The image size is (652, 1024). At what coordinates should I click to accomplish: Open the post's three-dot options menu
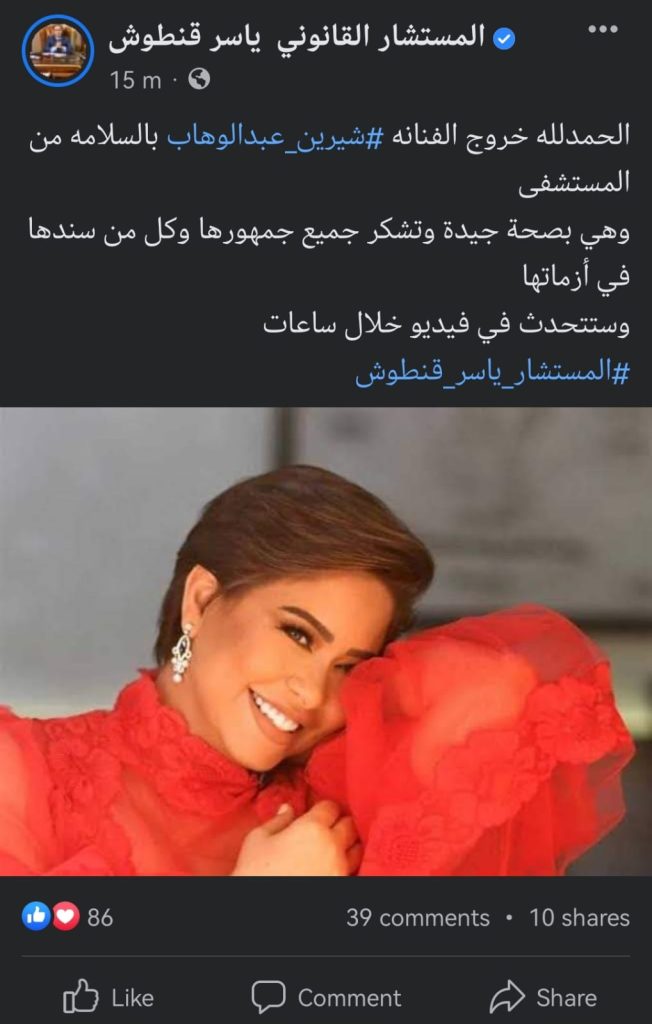click(603, 29)
